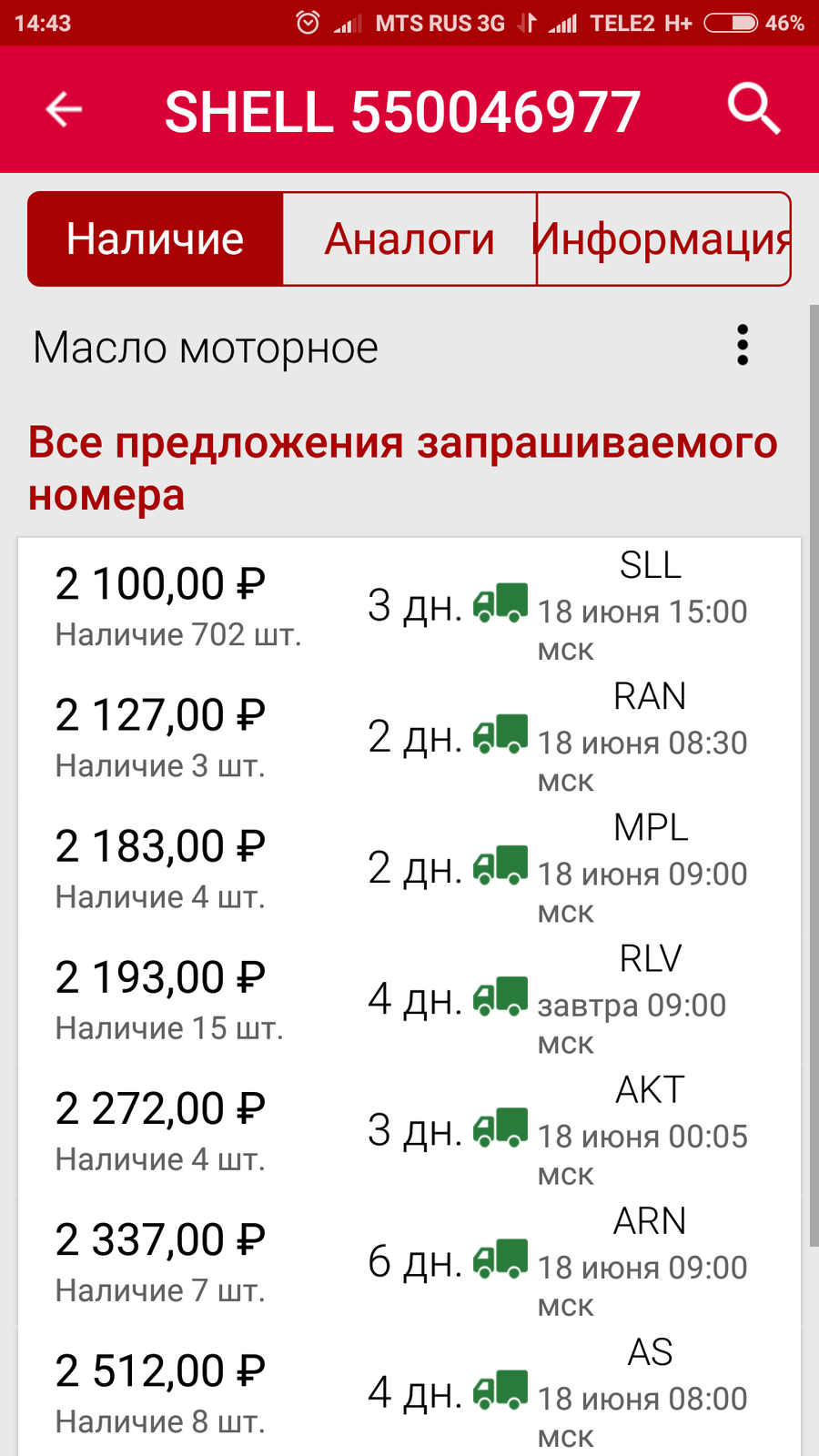Open the RAN offer for 2 127,00 ₽
The height and width of the screenshot is (1456, 819).
[x=409, y=736]
